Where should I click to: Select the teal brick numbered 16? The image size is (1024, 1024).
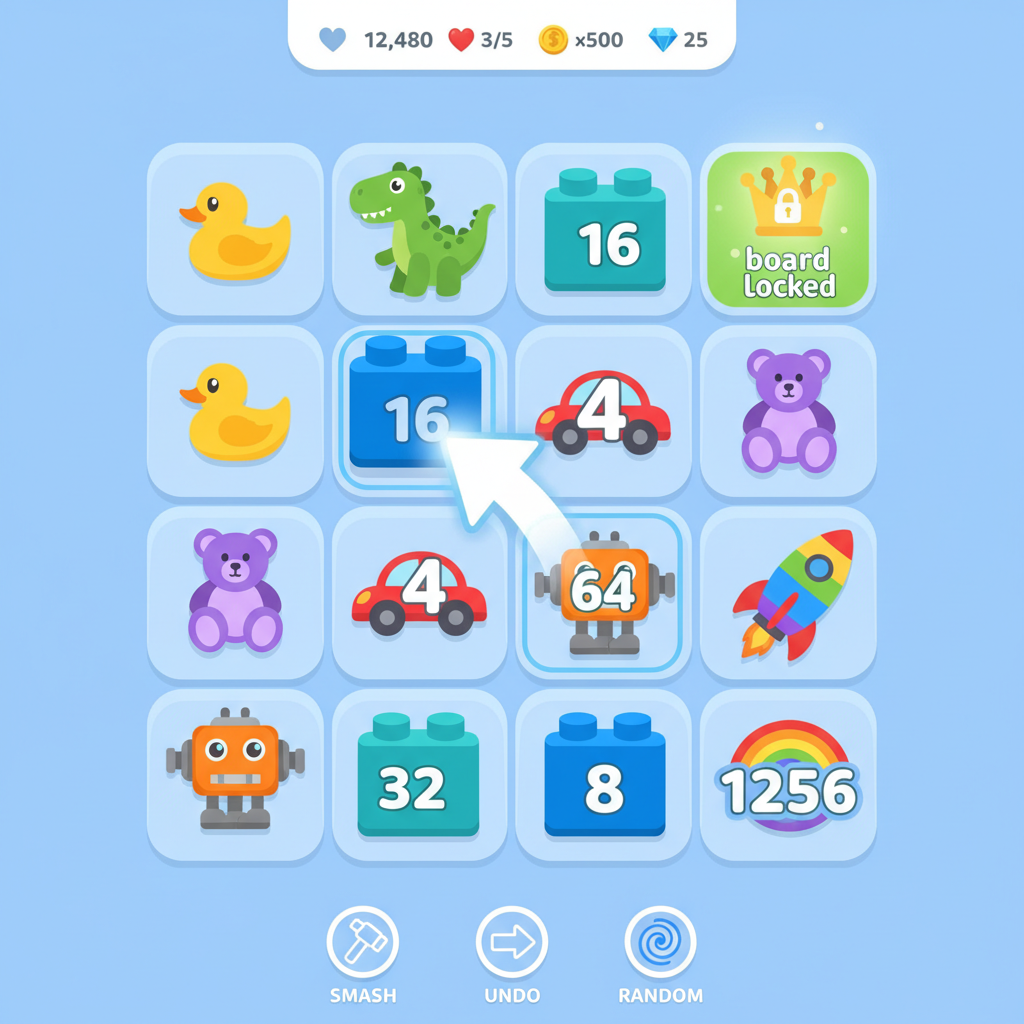click(x=604, y=229)
